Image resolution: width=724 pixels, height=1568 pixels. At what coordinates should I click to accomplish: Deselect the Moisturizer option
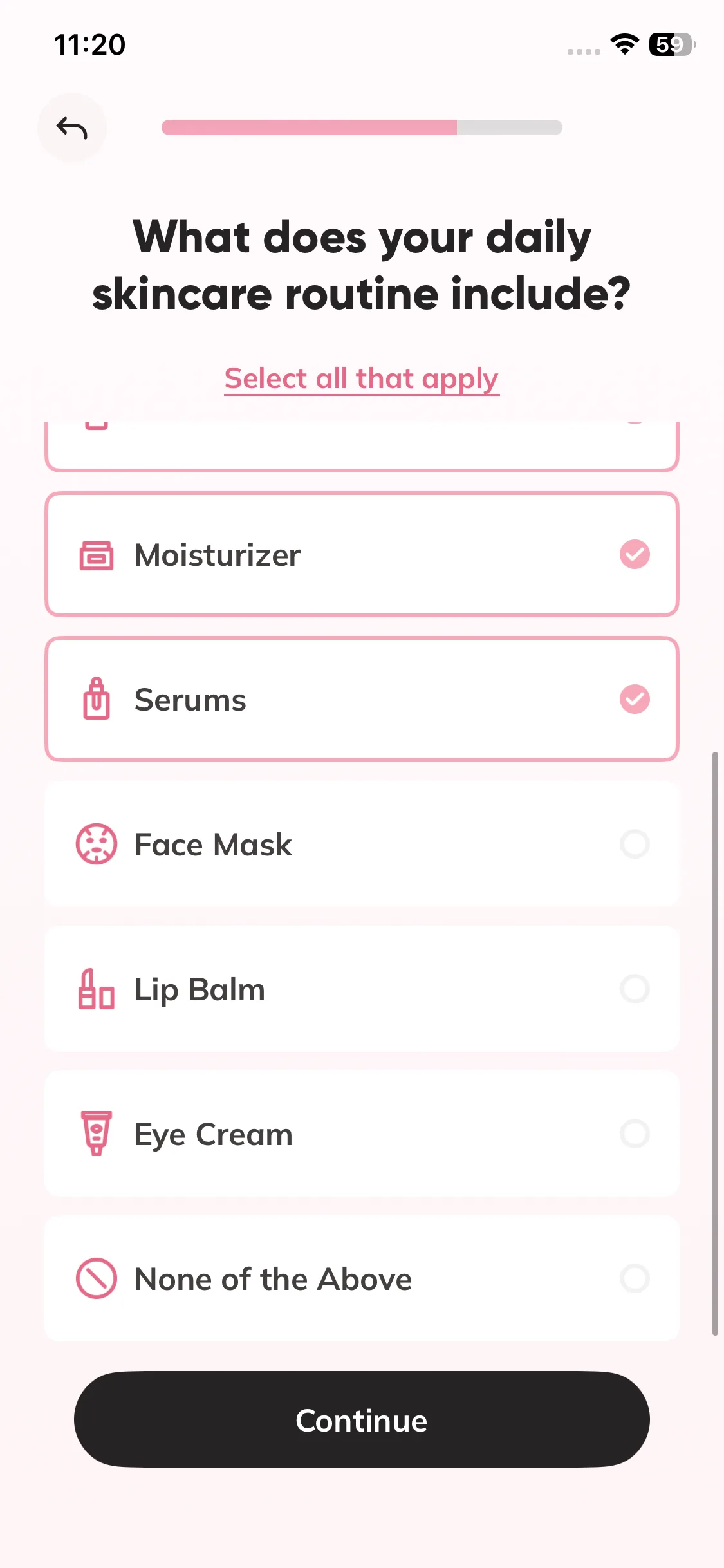pos(362,555)
